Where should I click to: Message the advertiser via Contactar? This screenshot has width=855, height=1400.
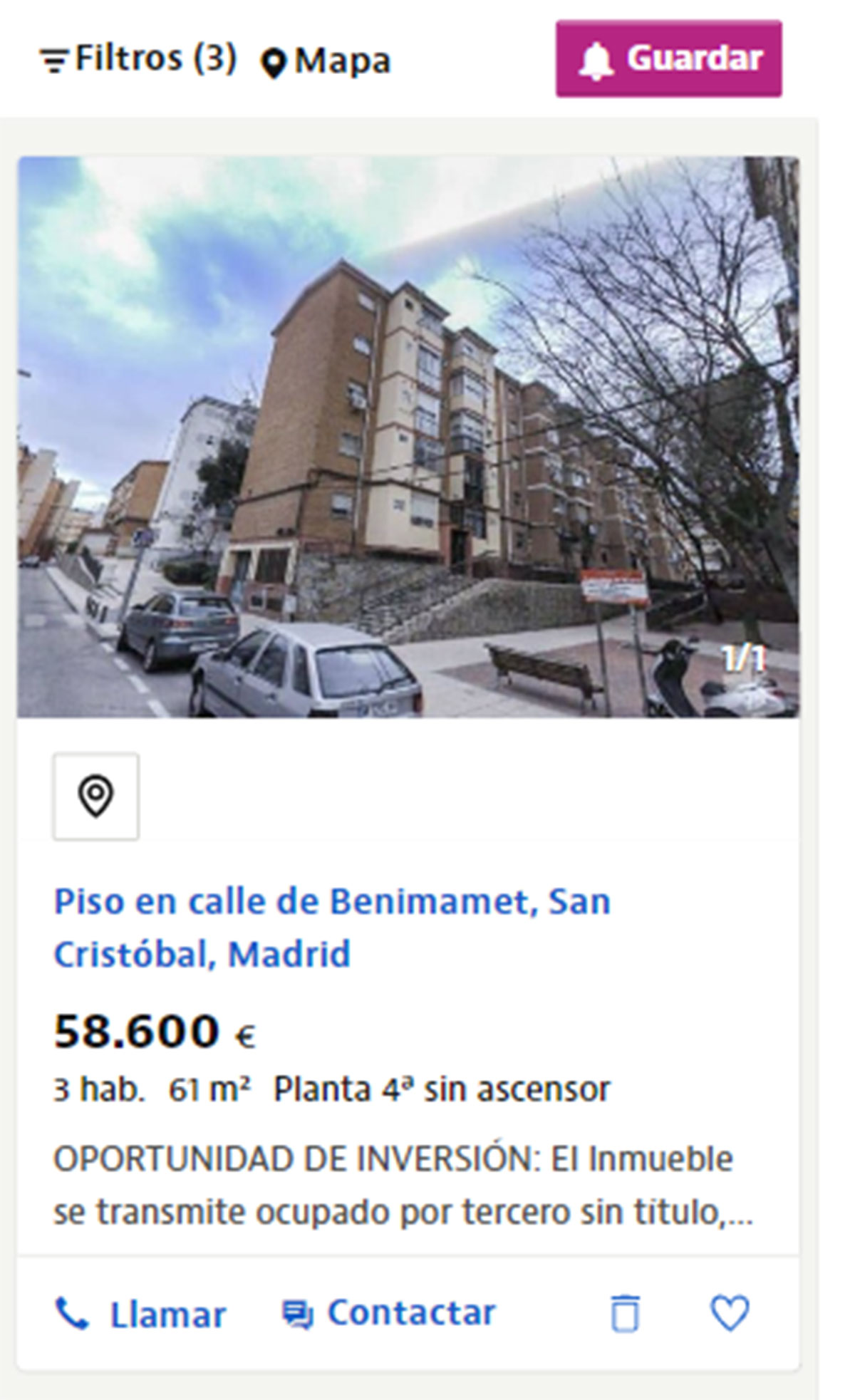point(389,1312)
